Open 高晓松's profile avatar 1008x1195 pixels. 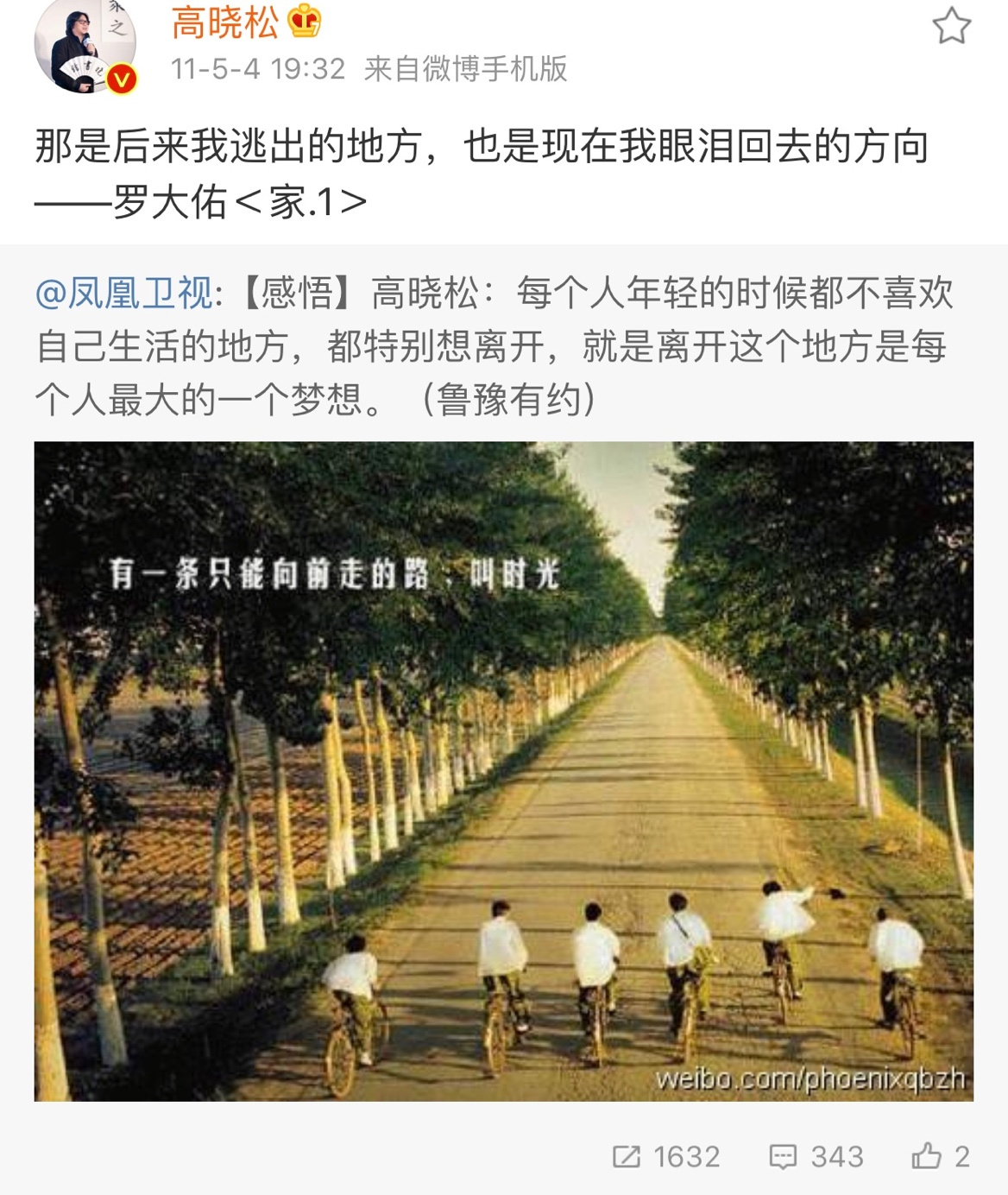pyautogui.click(x=84, y=45)
